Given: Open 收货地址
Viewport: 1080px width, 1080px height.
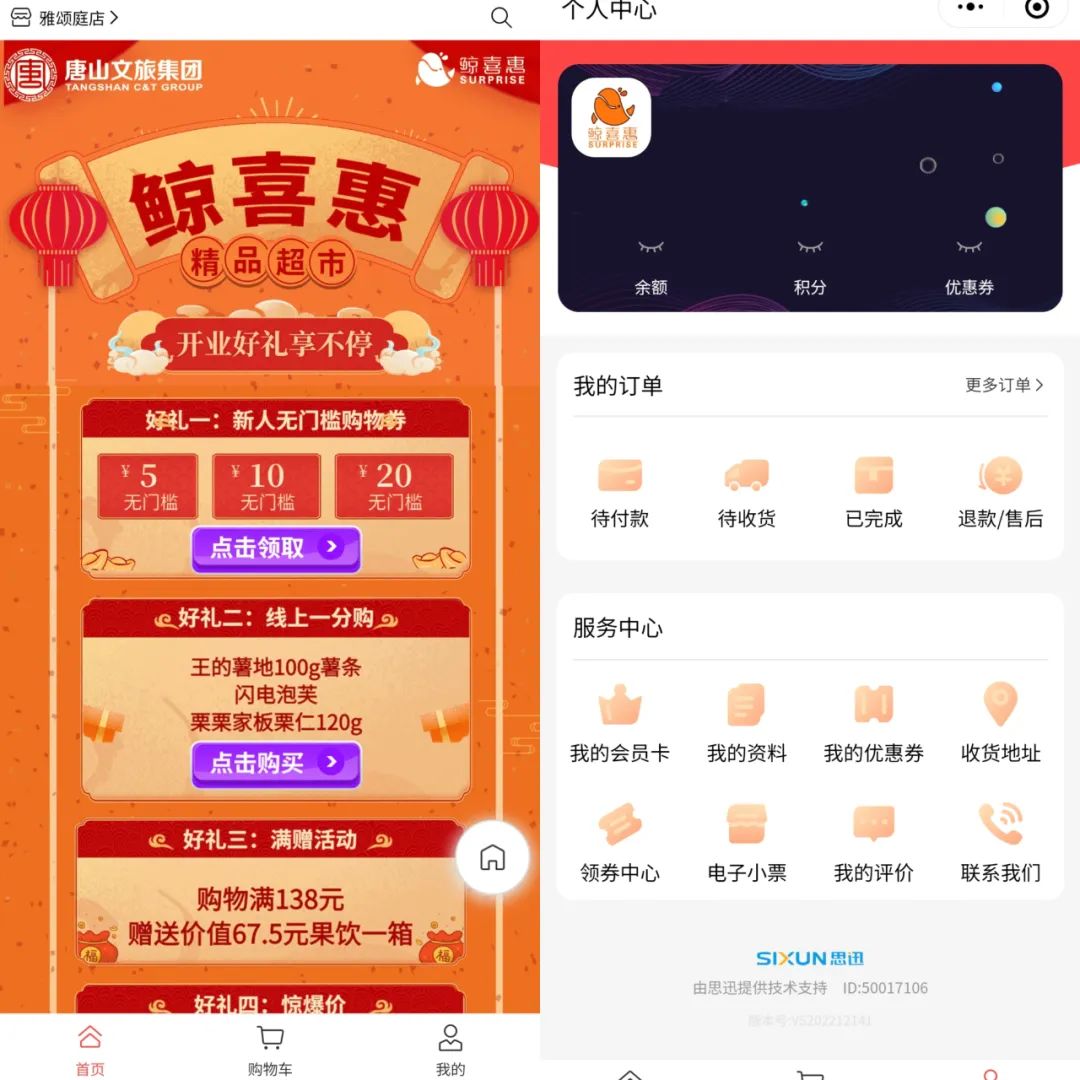Looking at the screenshot, I should coord(1000,723).
